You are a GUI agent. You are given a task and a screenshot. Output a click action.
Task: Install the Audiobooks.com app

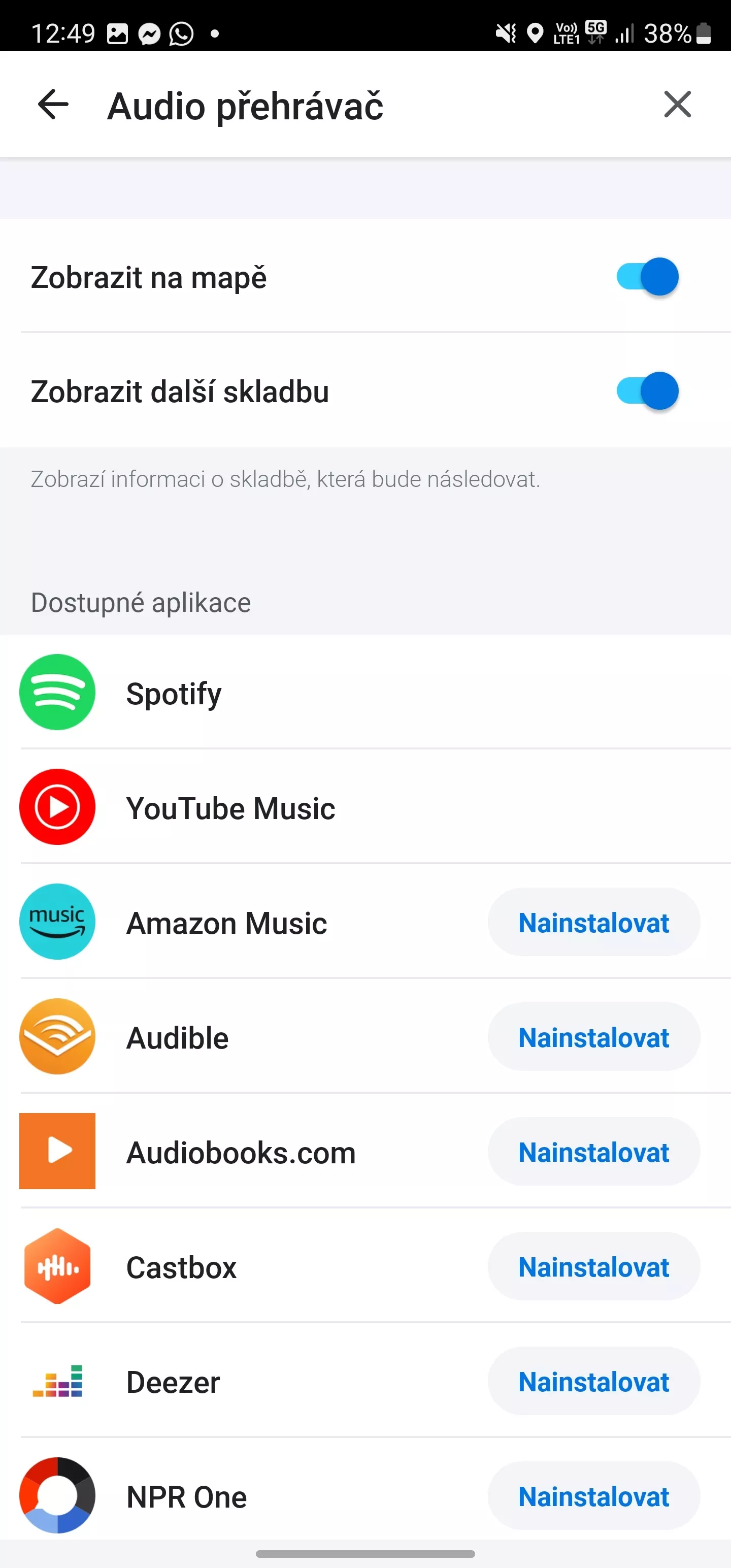593,1152
